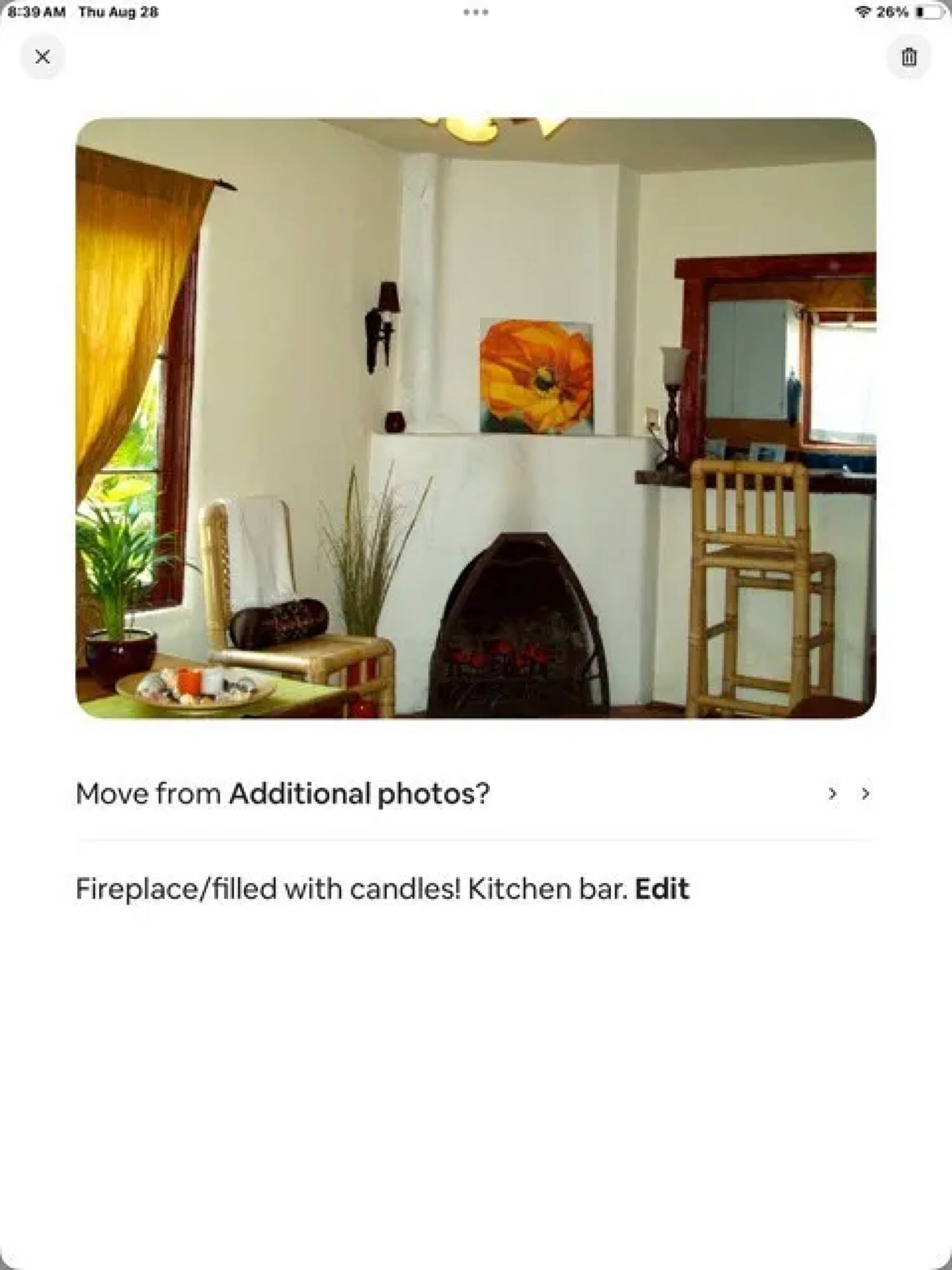Close the photo detail view

pos(43,57)
